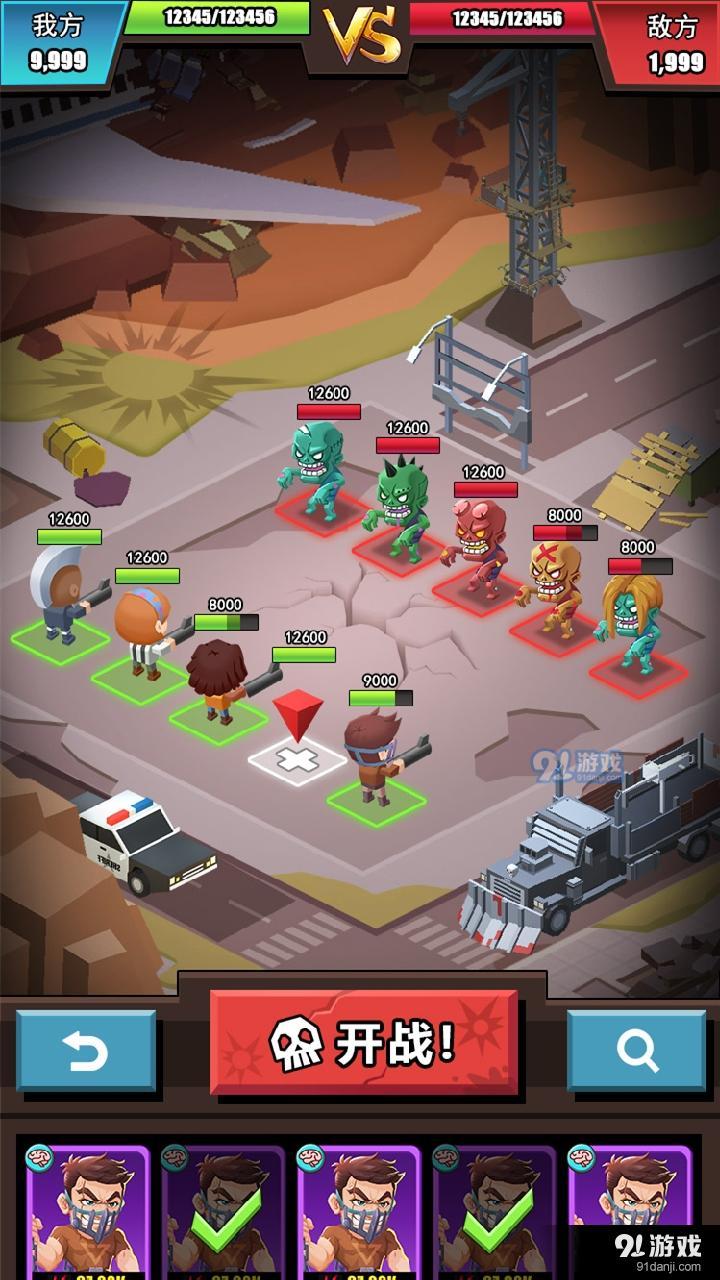Screen dimensions: 720x1280
Task: Go back with the blue return arrow
Action: 86,1050
